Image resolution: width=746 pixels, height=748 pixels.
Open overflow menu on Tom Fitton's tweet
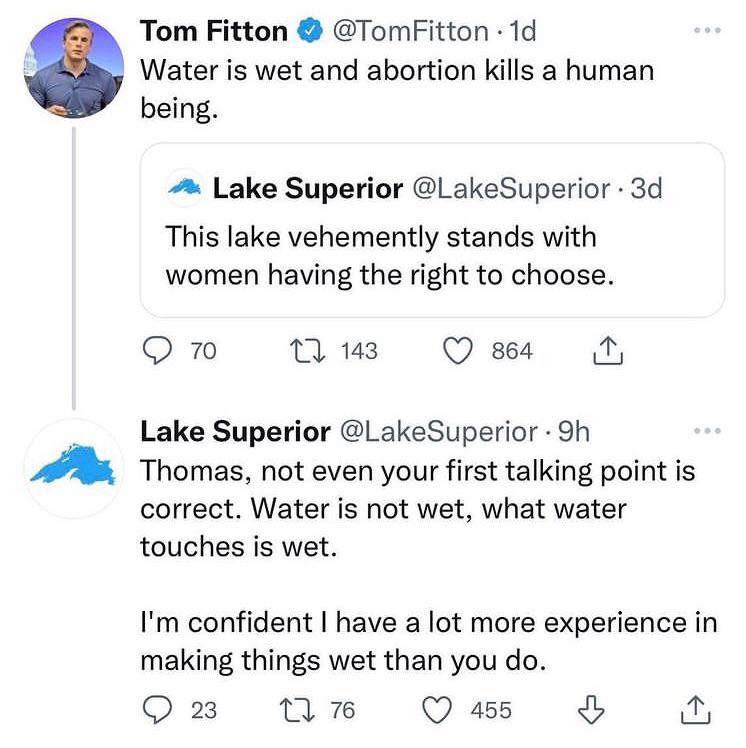pos(707,31)
